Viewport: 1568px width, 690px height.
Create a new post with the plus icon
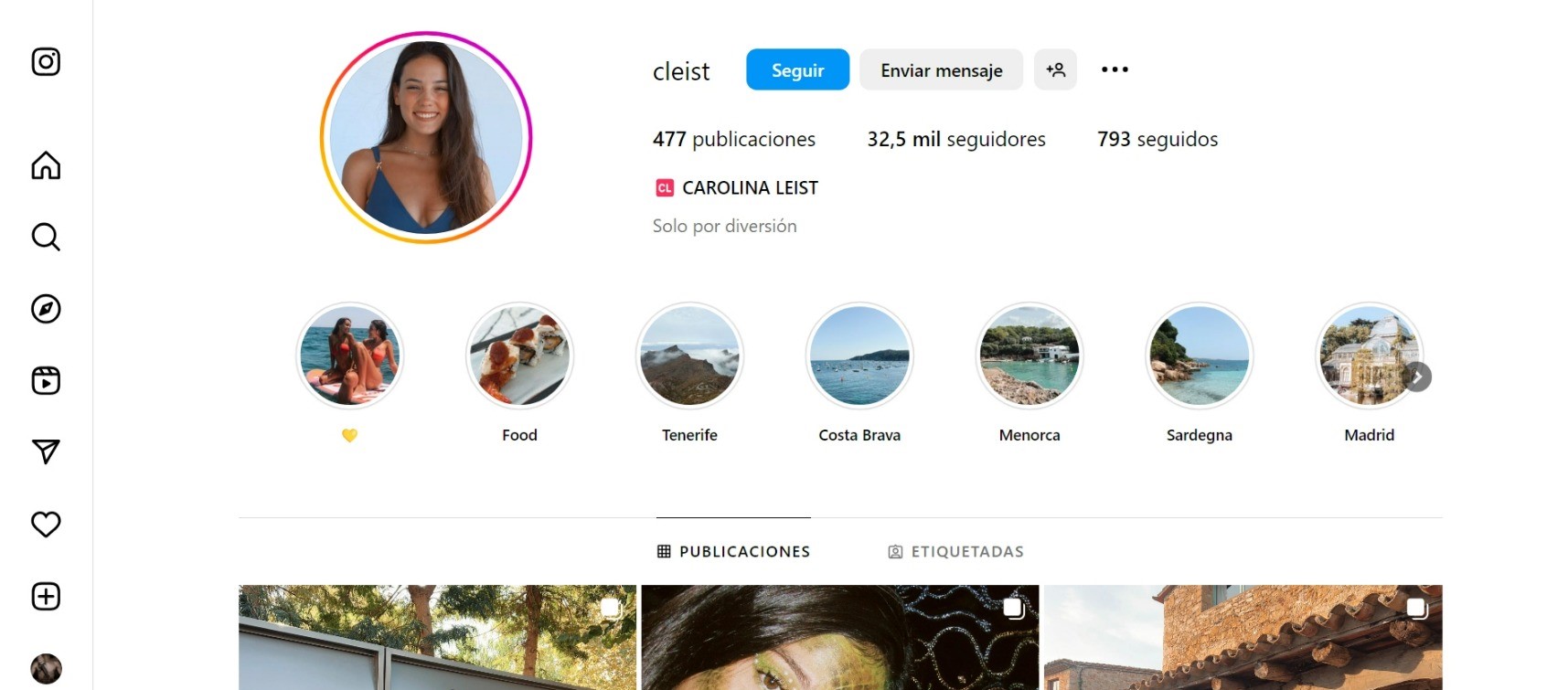pyautogui.click(x=46, y=597)
